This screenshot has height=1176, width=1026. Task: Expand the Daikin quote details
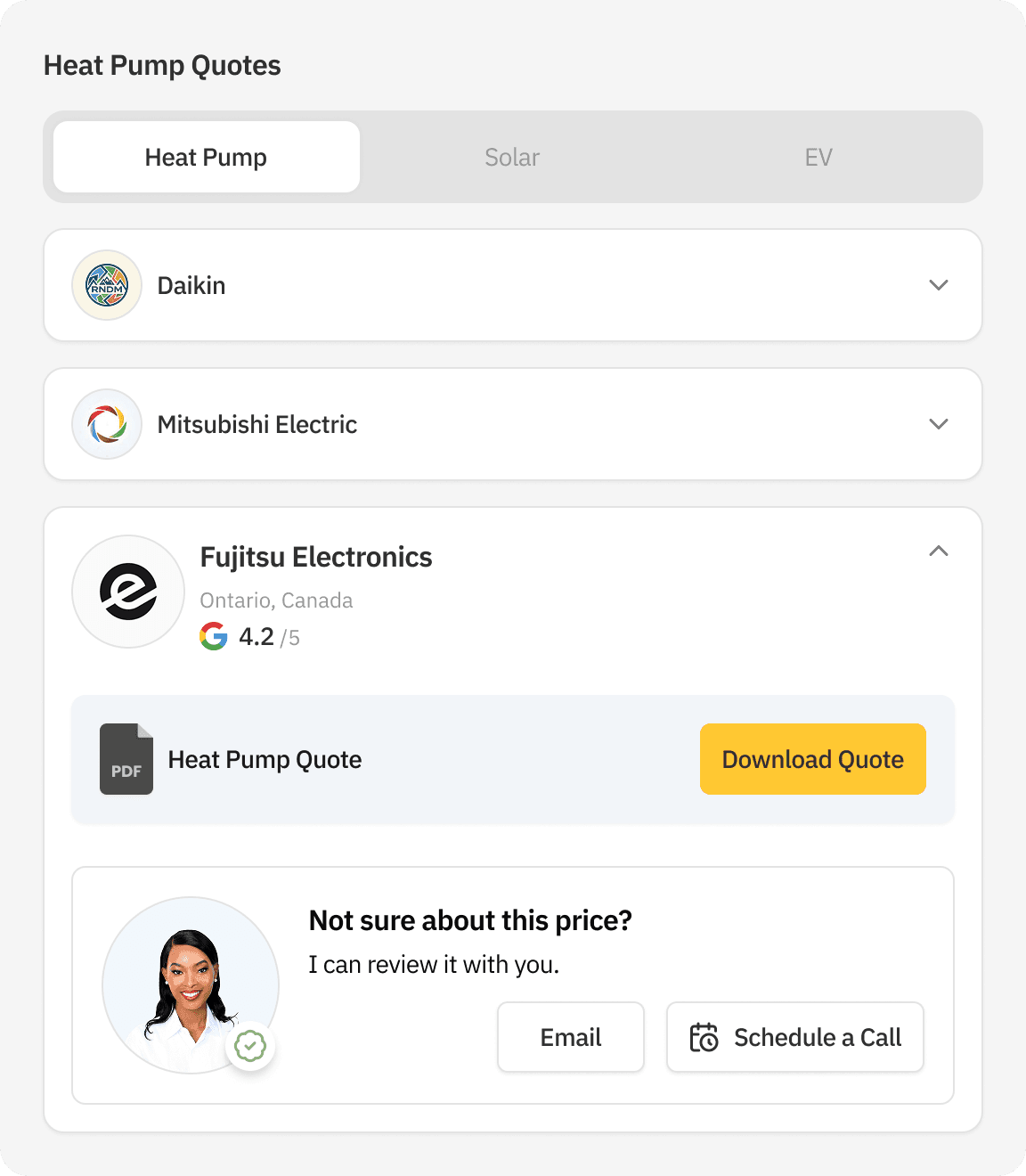939,285
